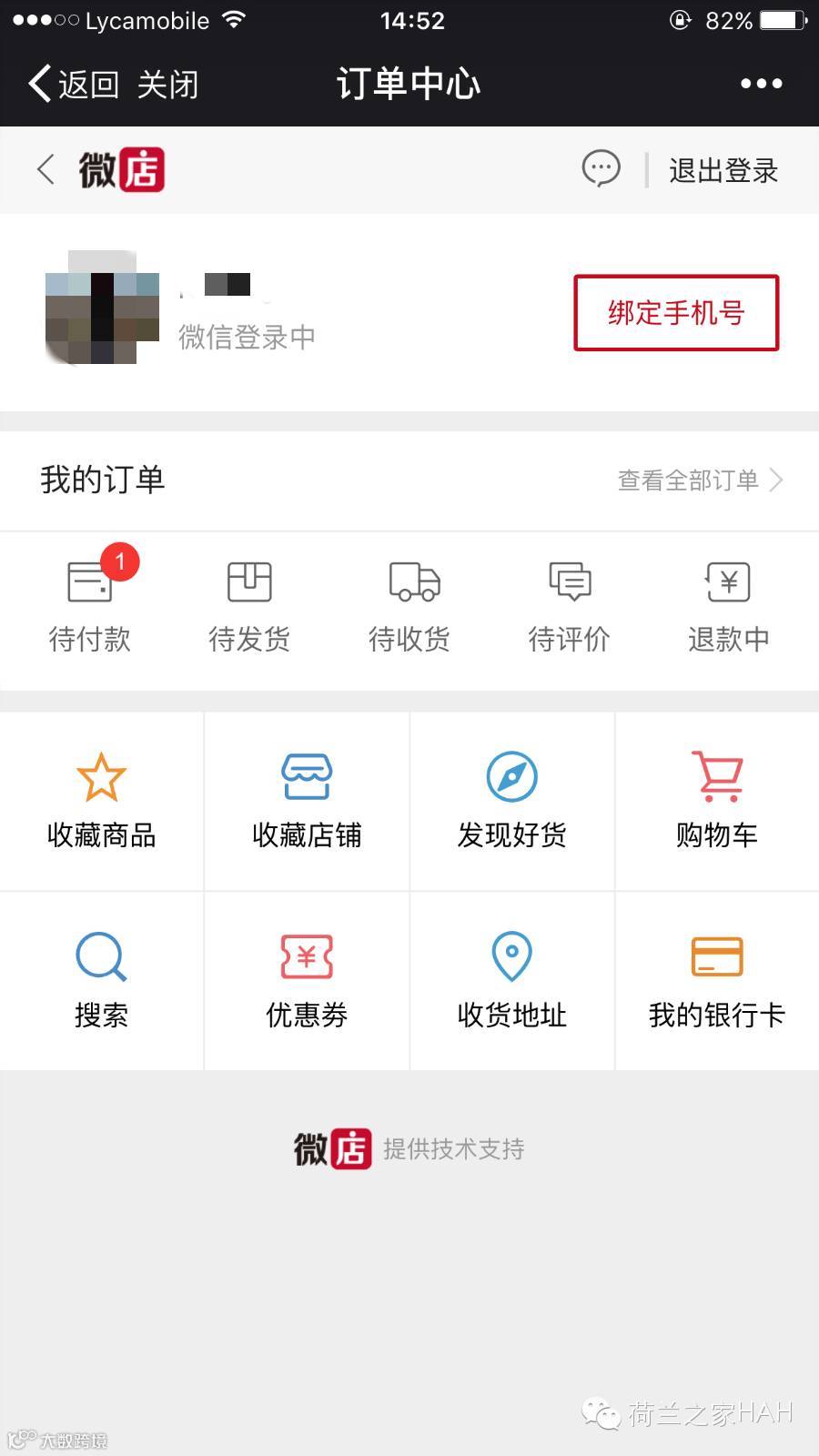Go back using the arrow beside 微店
Screen dimensions: 819x1456
45,169
